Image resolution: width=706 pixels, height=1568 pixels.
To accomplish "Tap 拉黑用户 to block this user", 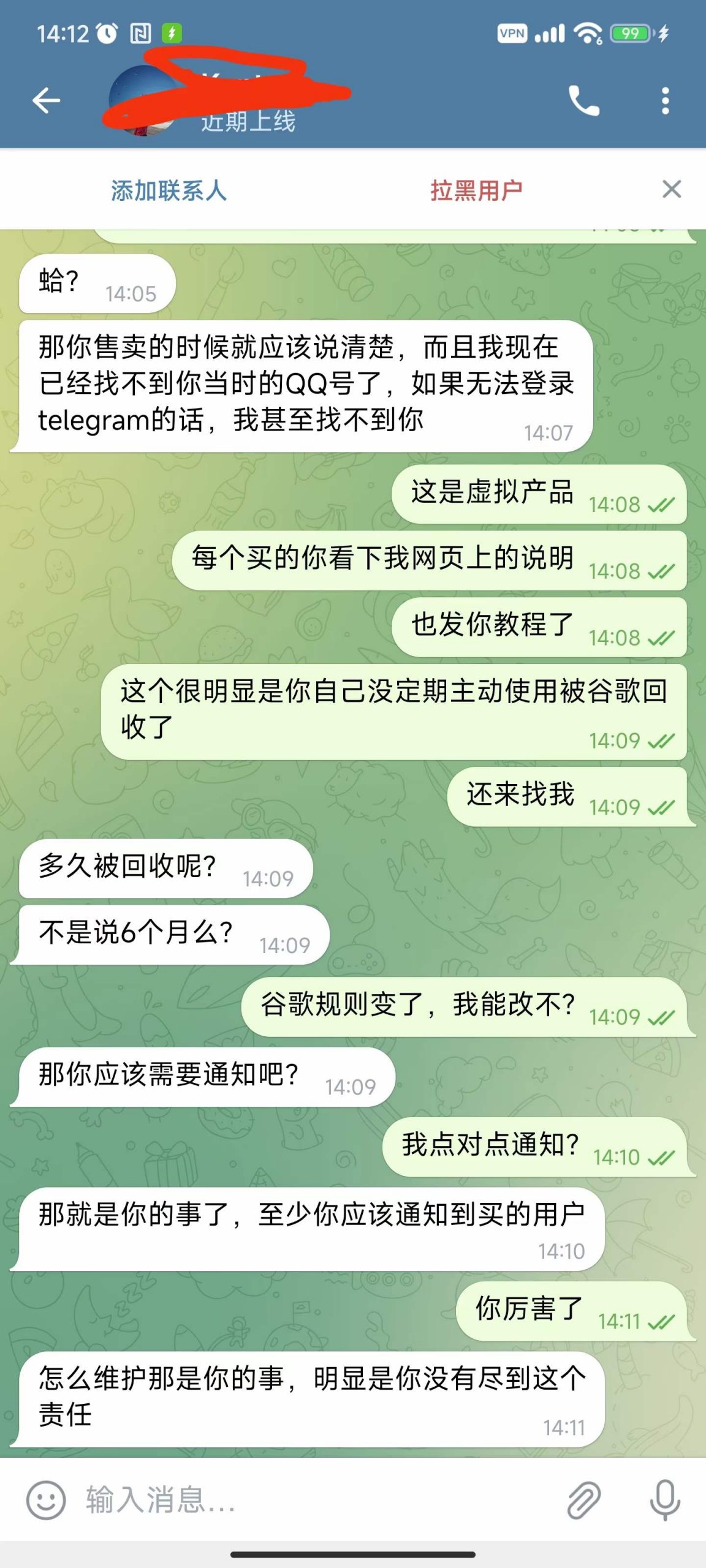I will pos(476,190).
